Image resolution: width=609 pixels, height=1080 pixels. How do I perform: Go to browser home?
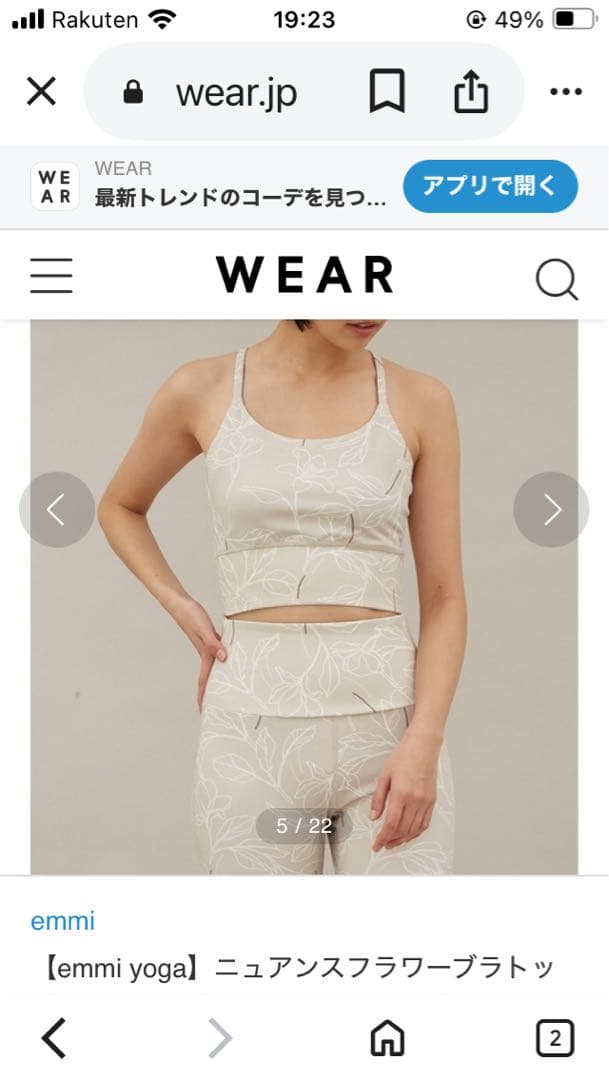click(x=387, y=1038)
